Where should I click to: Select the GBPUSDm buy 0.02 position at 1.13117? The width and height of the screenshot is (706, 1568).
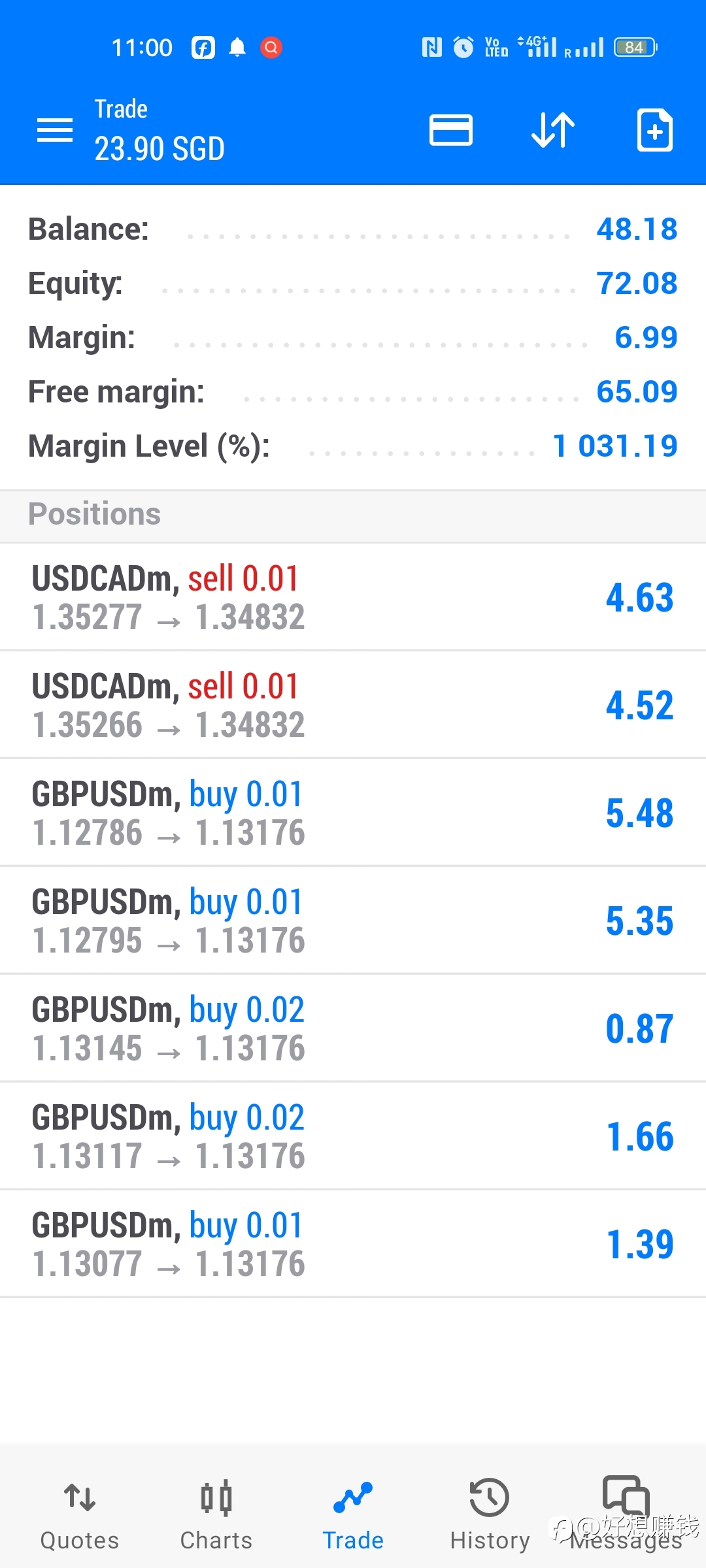point(353,1136)
